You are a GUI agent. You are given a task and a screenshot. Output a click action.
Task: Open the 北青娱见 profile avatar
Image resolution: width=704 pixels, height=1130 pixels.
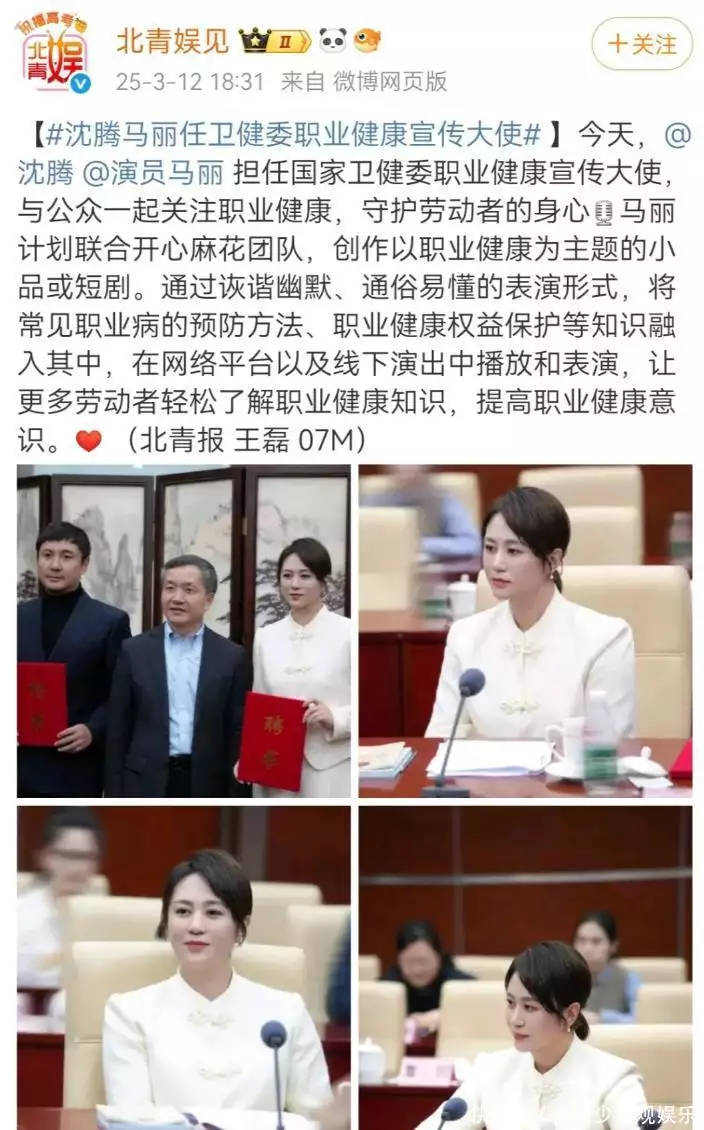click(x=55, y=55)
